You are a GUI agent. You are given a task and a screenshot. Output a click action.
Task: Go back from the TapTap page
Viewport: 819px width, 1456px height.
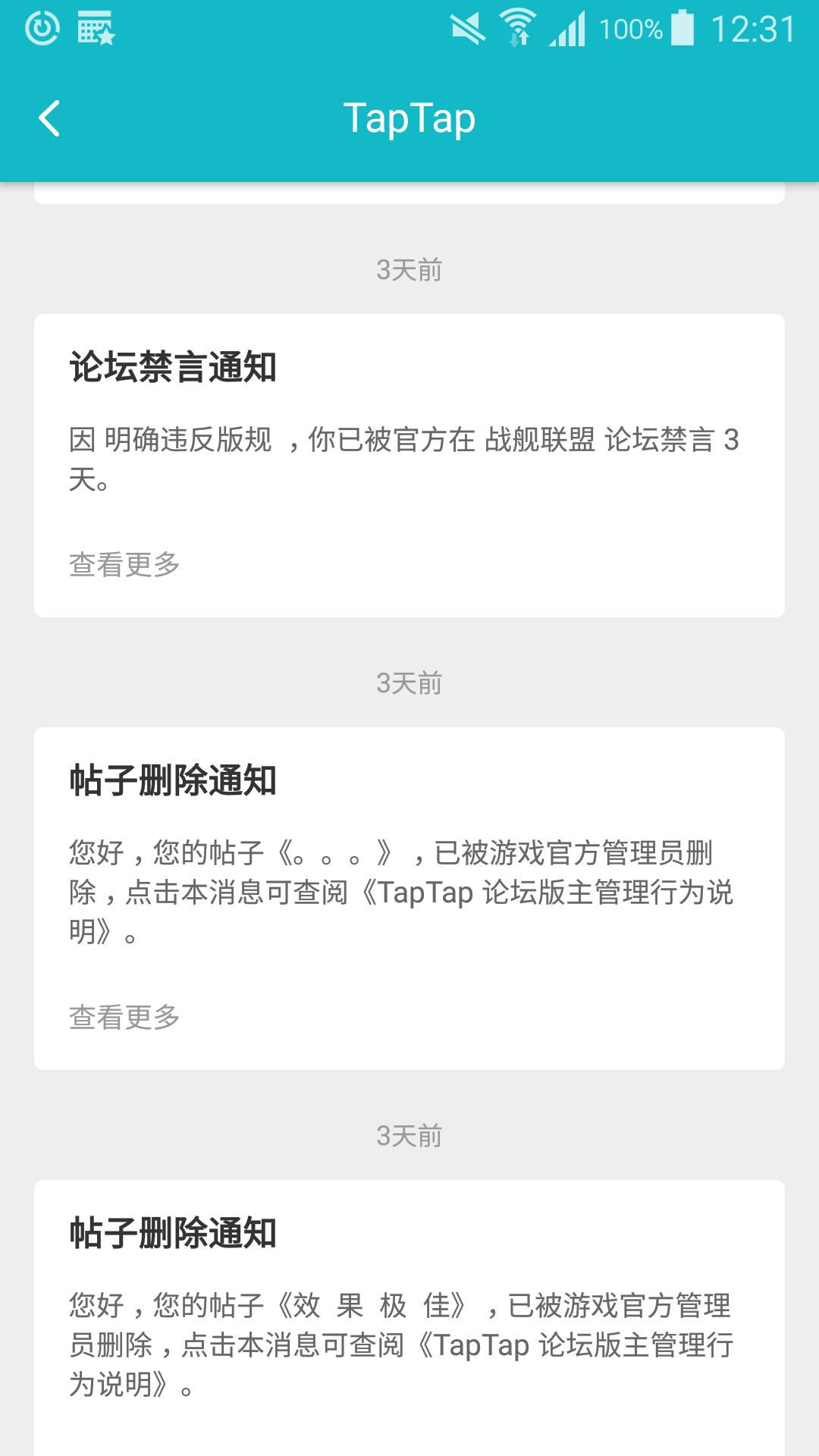[x=49, y=118]
